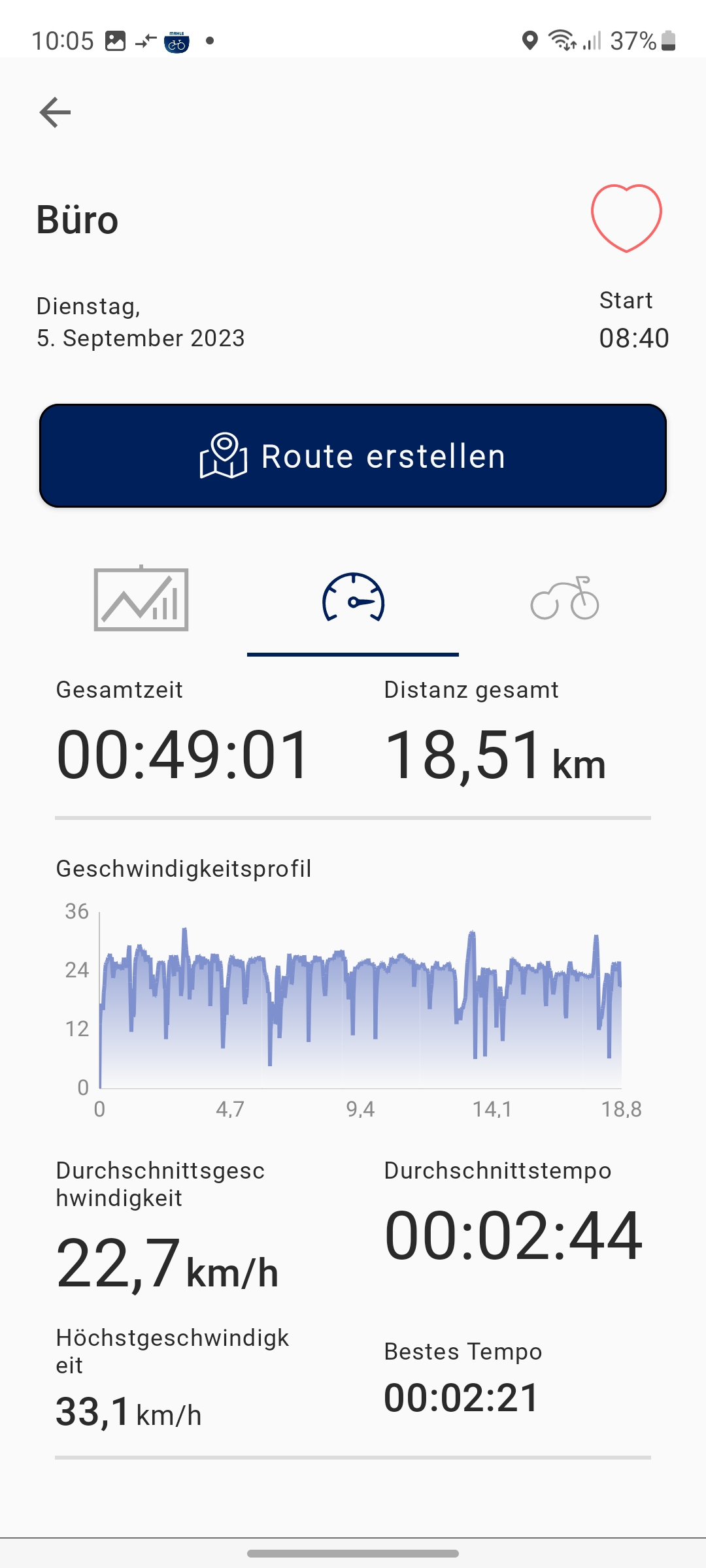The width and height of the screenshot is (706, 1568).
Task: Go back using the arrow icon
Action: [x=55, y=112]
